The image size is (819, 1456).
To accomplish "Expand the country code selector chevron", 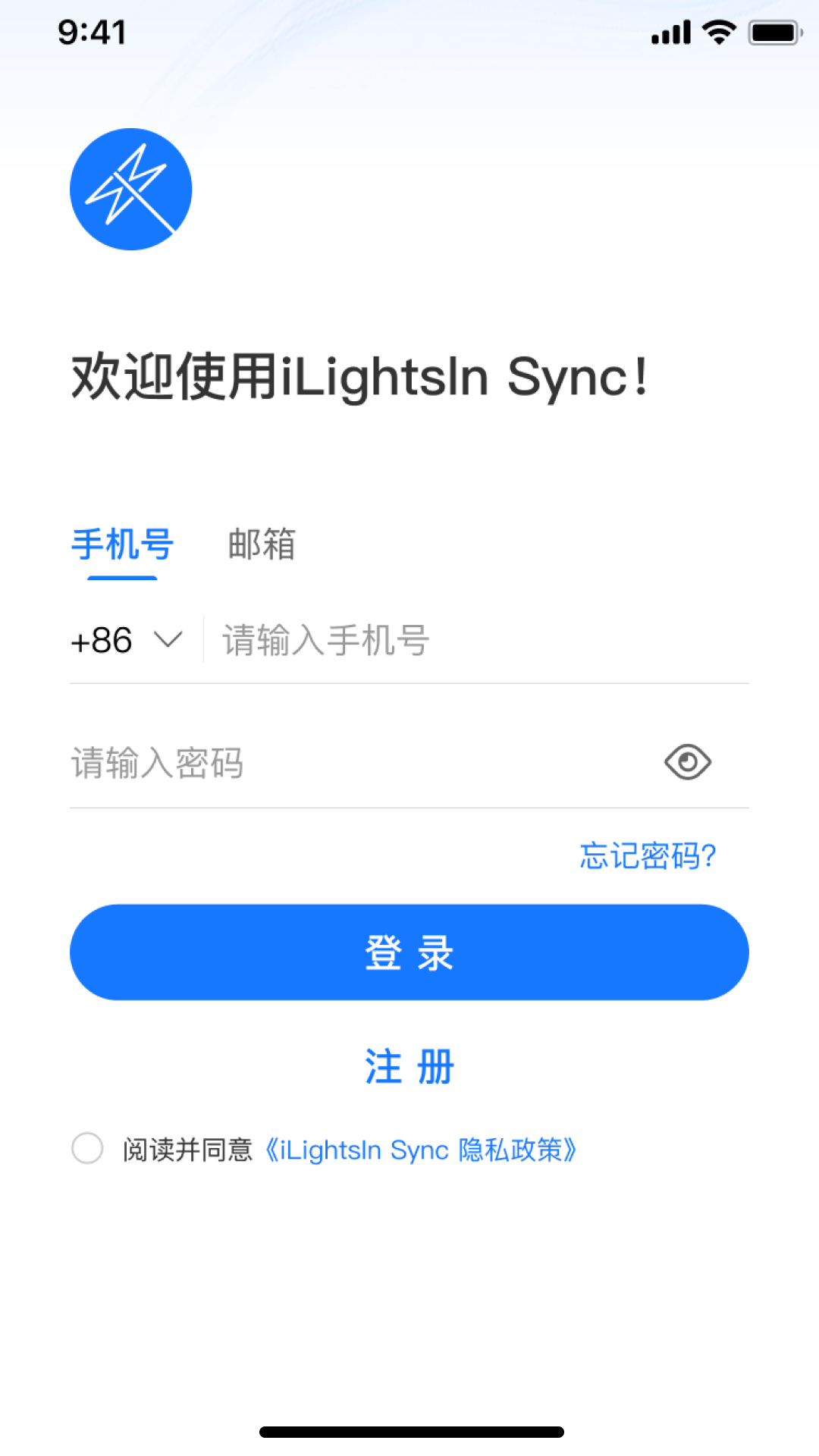I will pyautogui.click(x=168, y=640).
